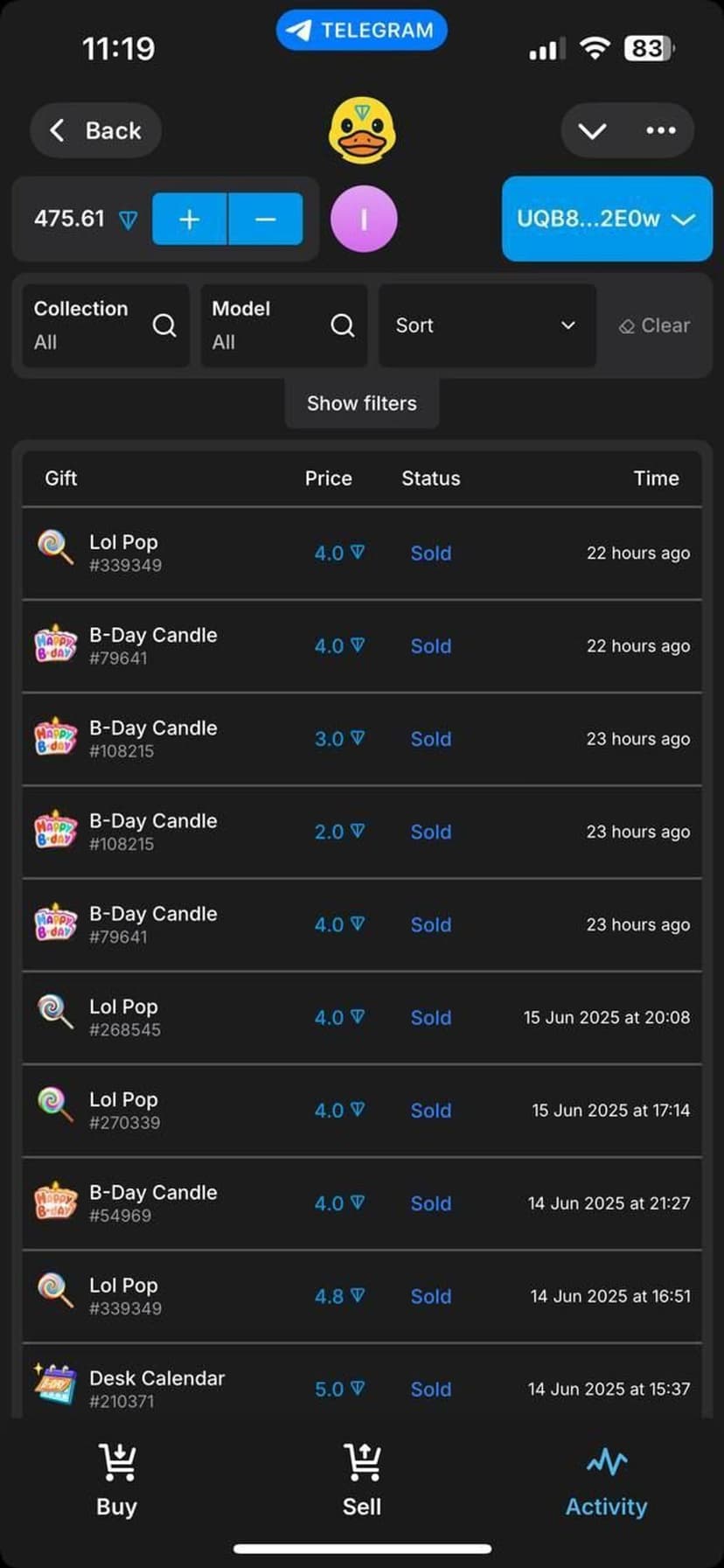Viewport: 724px width, 1568px height.
Task: Withdraw funds with the minus button
Action: tap(266, 219)
